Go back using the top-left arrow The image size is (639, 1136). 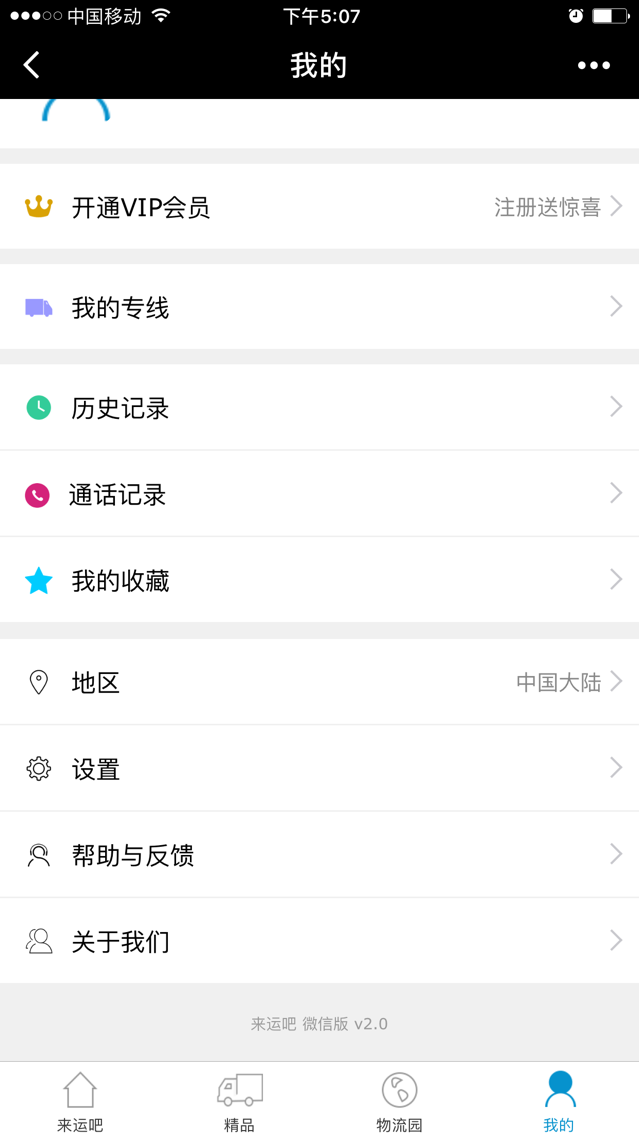pos(32,65)
